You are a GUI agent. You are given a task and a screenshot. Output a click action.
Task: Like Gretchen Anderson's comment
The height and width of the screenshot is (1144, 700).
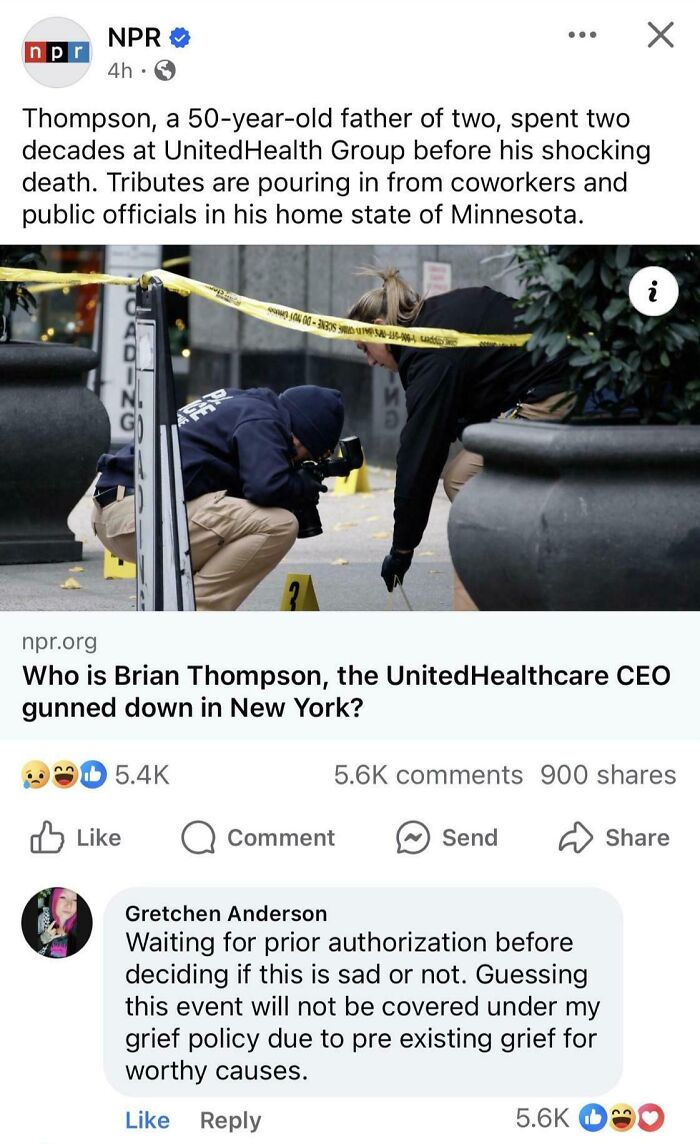(147, 1120)
